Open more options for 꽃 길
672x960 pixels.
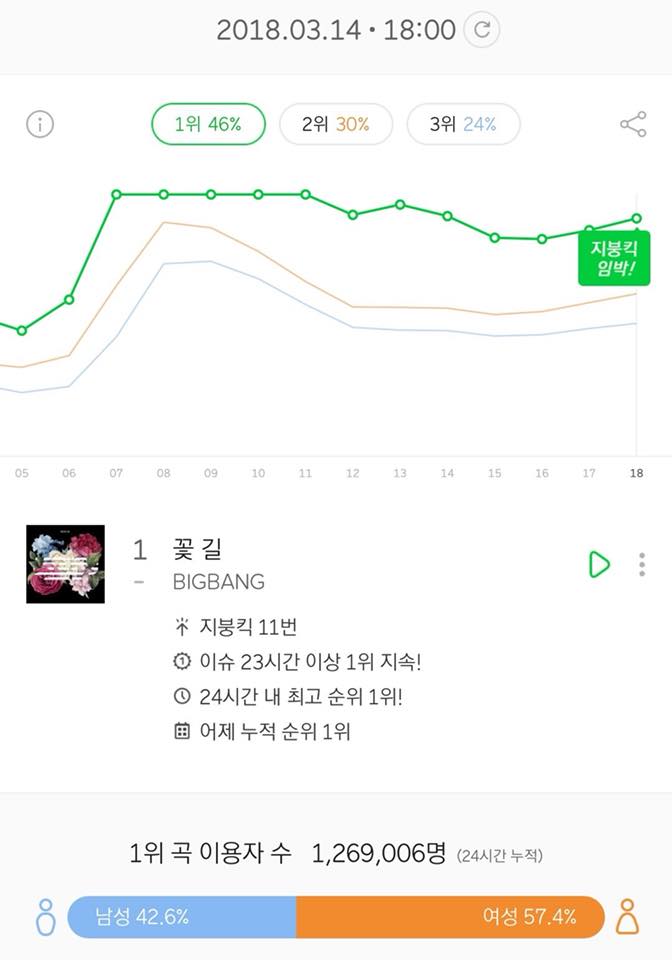[x=642, y=564]
